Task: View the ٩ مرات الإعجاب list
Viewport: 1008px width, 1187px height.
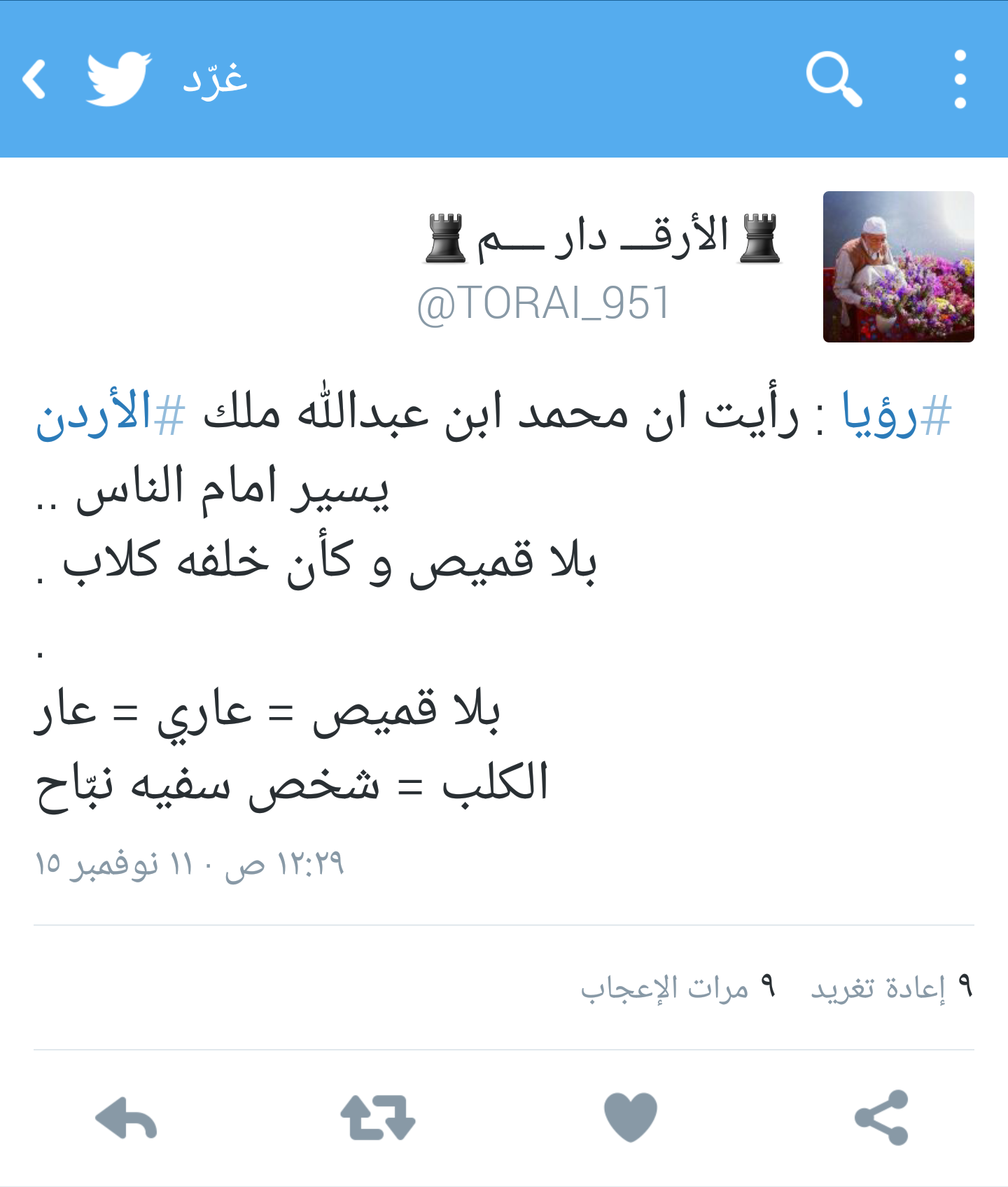Action: [678, 987]
